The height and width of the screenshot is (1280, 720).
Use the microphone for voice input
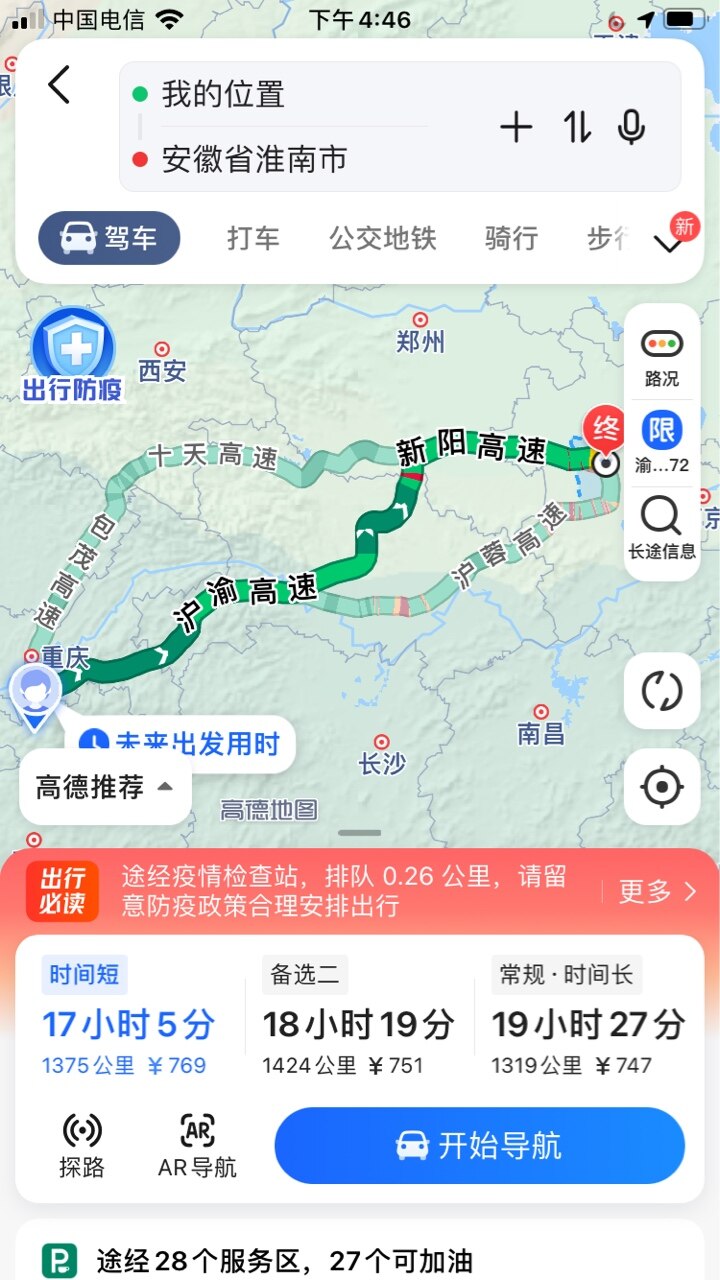(x=632, y=127)
